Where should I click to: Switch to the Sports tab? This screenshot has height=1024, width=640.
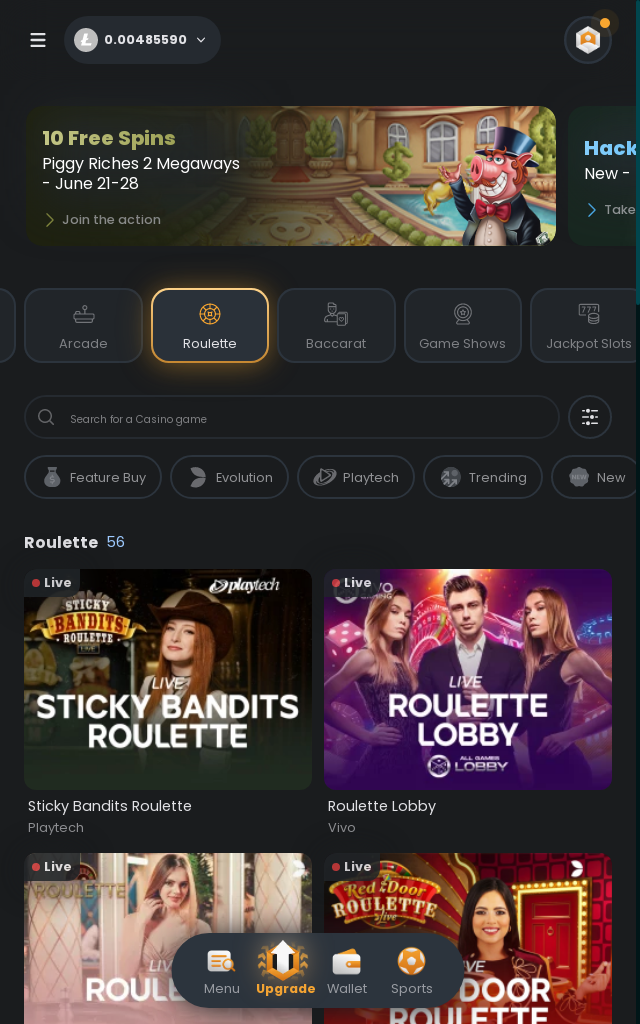(411, 972)
